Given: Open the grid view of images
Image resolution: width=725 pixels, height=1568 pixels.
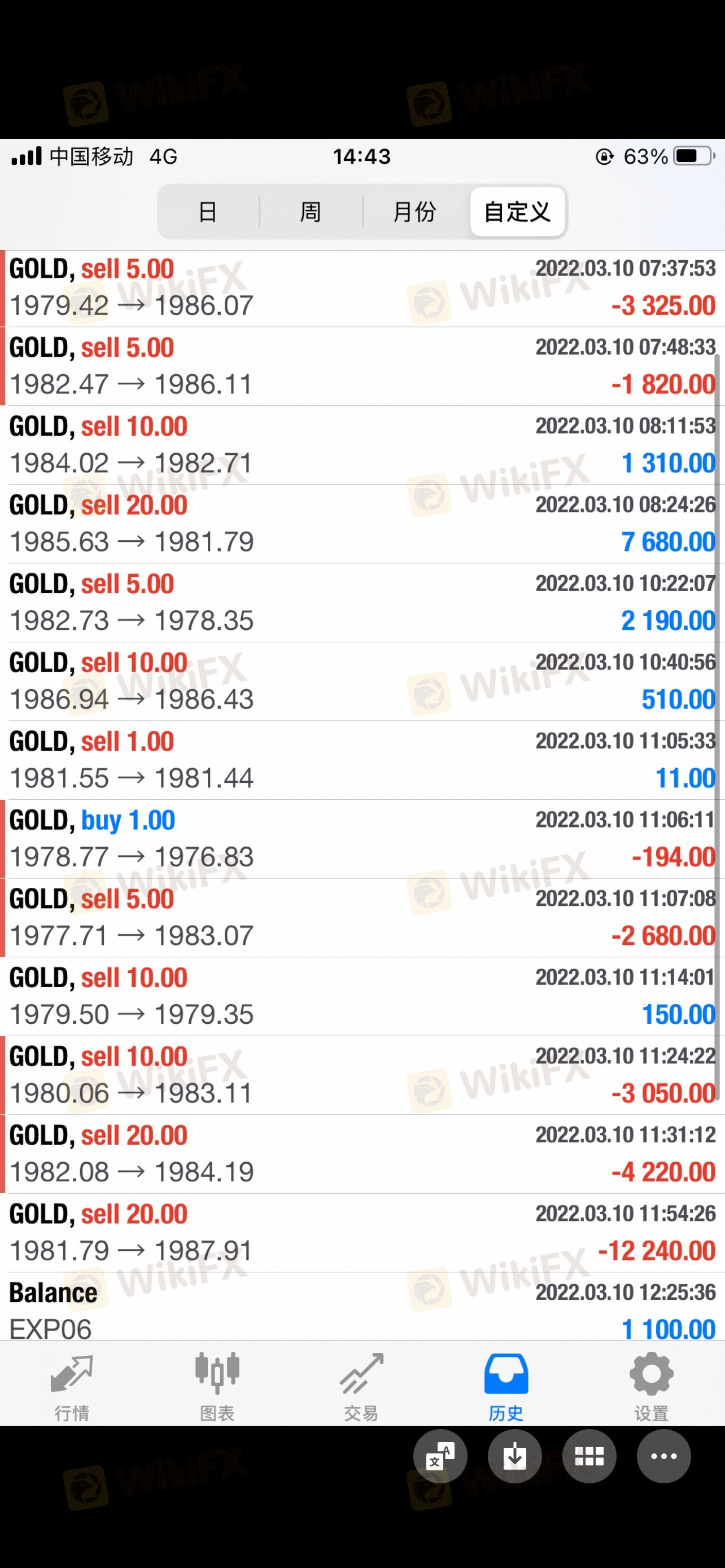Looking at the screenshot, I should [x=589, y=1457].
